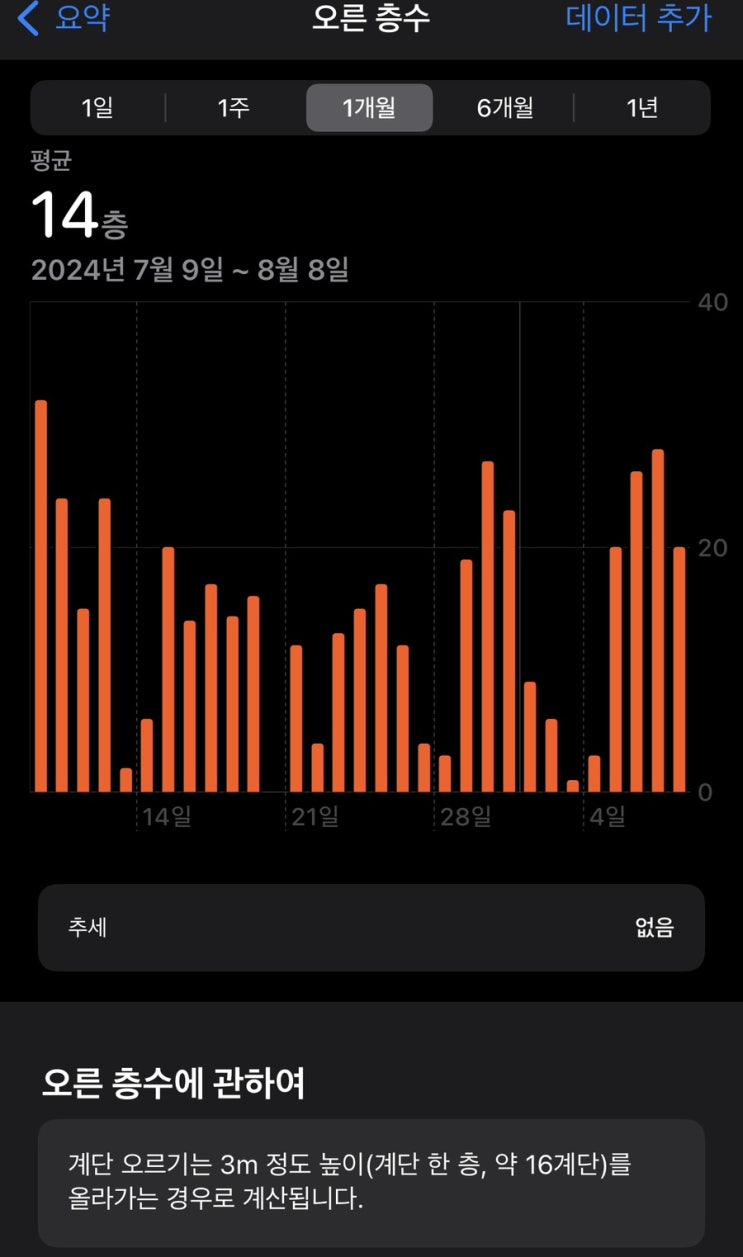Screen dimensions: 743x1257
Task: Show the 6개월 chart
Action: click(x=505, y=108)
